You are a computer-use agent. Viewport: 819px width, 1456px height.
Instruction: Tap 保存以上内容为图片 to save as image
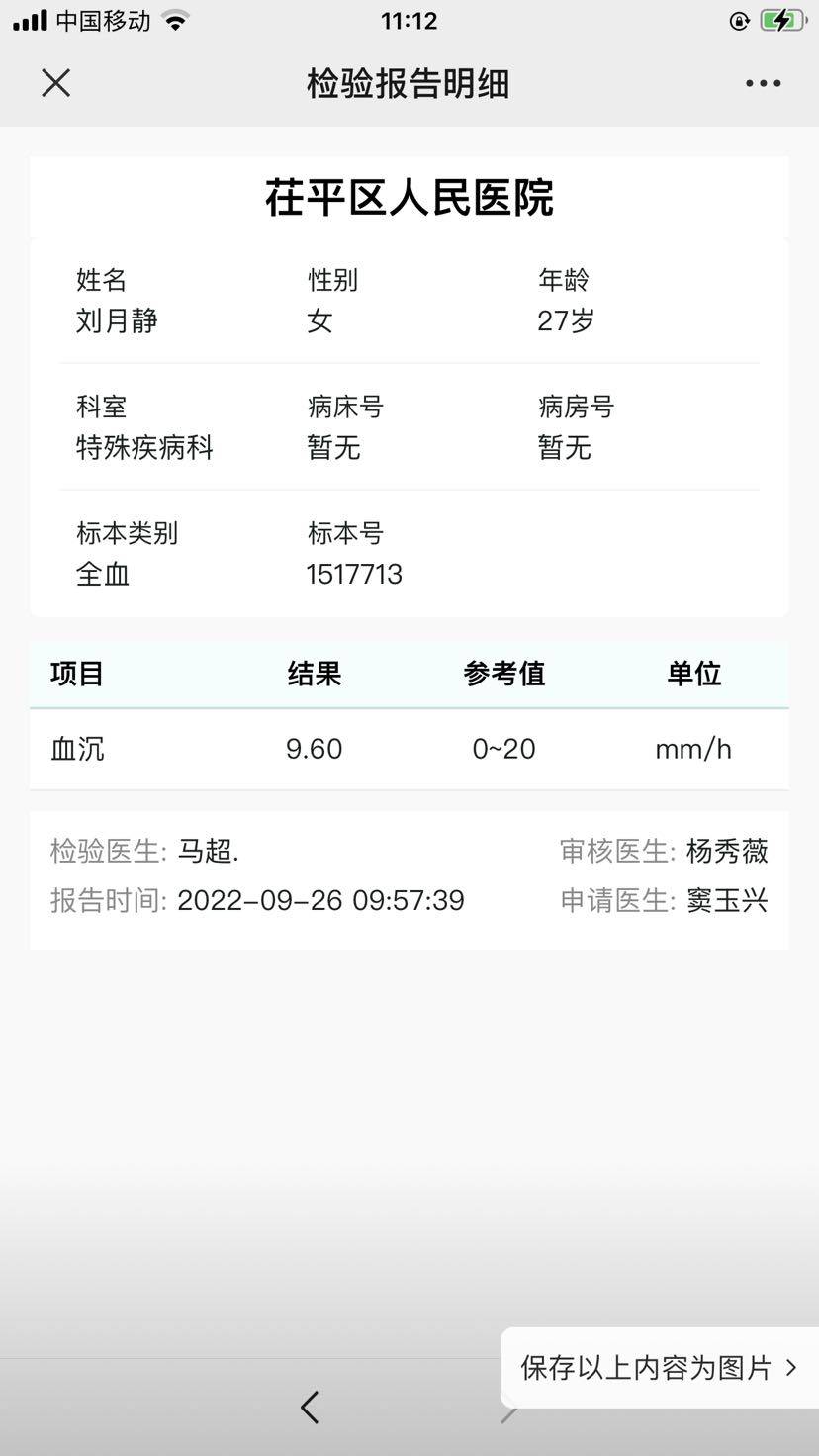pos(658,1368)
